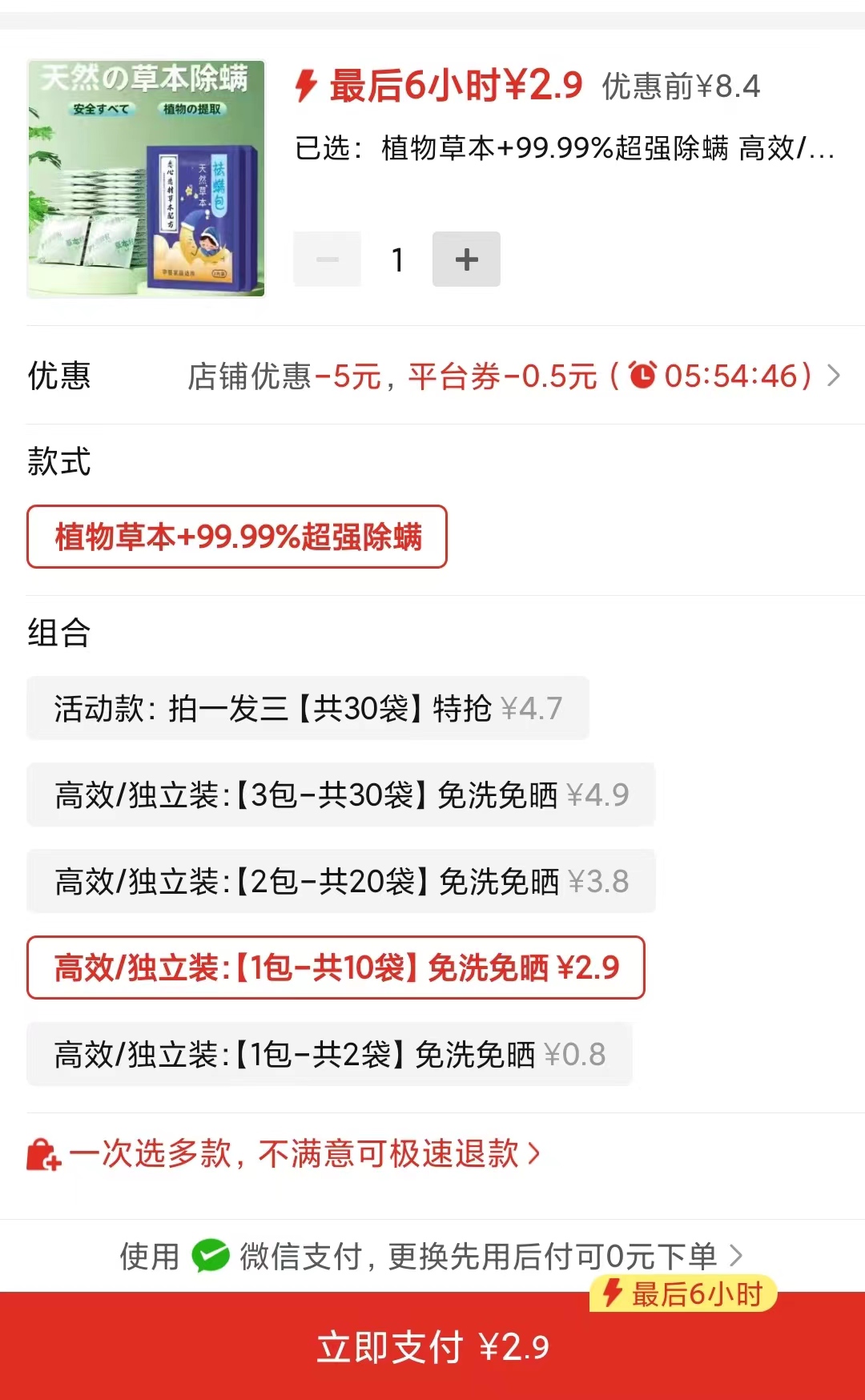Tap 立即支付 ¥2.9 to pay now
This screenshot has height=1400, width=865.
pos(432,1347)
